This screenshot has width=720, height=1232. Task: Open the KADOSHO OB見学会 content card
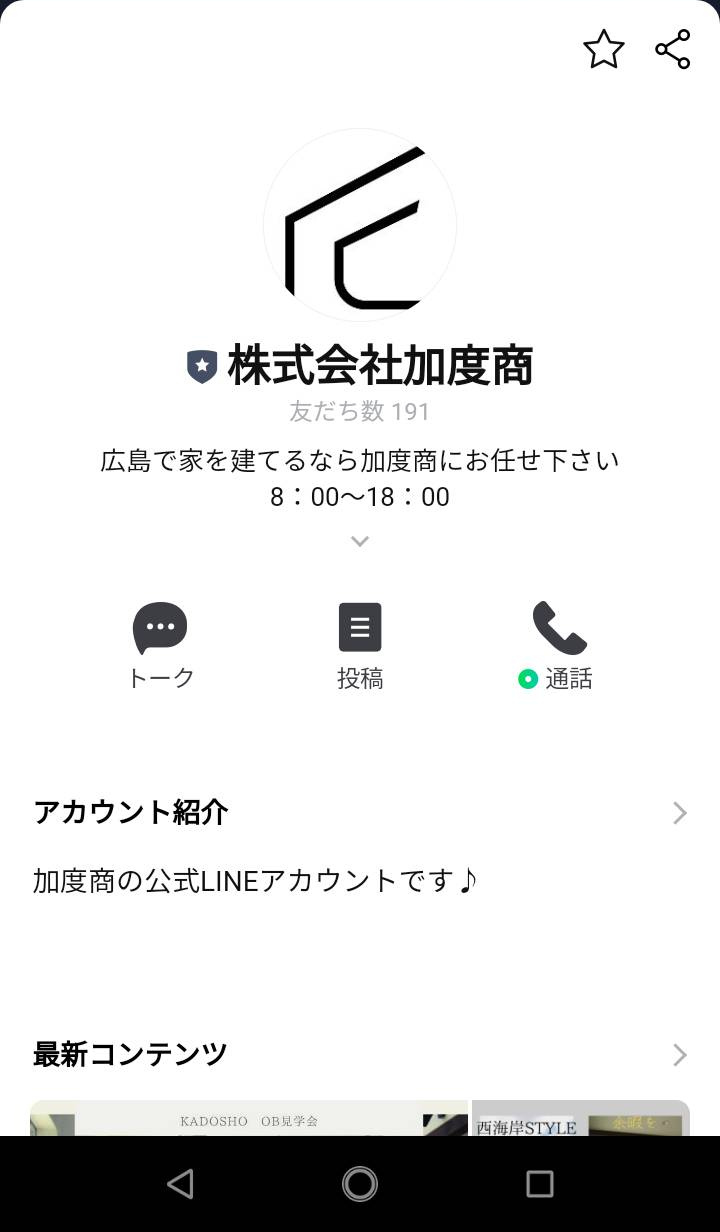tap(249, 1118)
